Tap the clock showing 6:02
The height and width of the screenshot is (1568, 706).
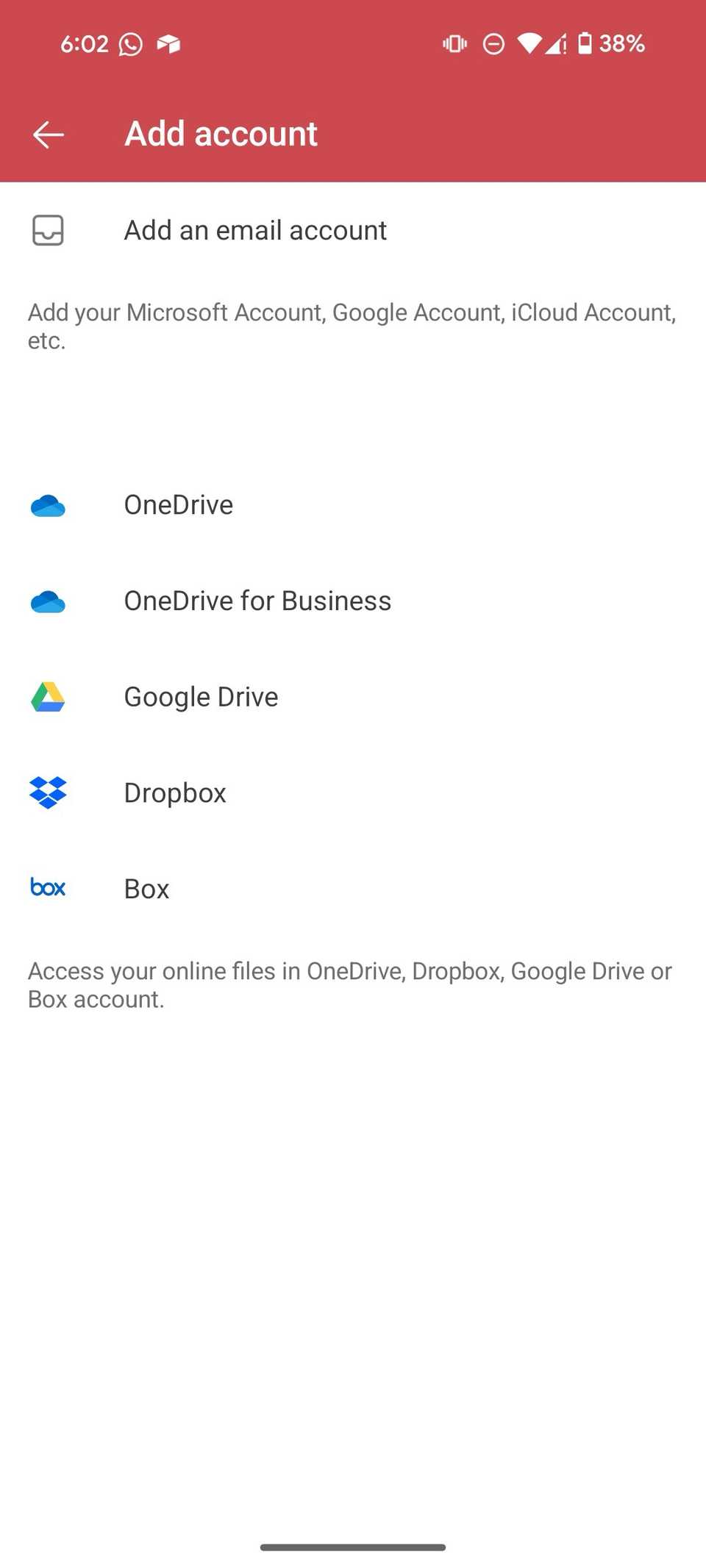coord(84,43)
